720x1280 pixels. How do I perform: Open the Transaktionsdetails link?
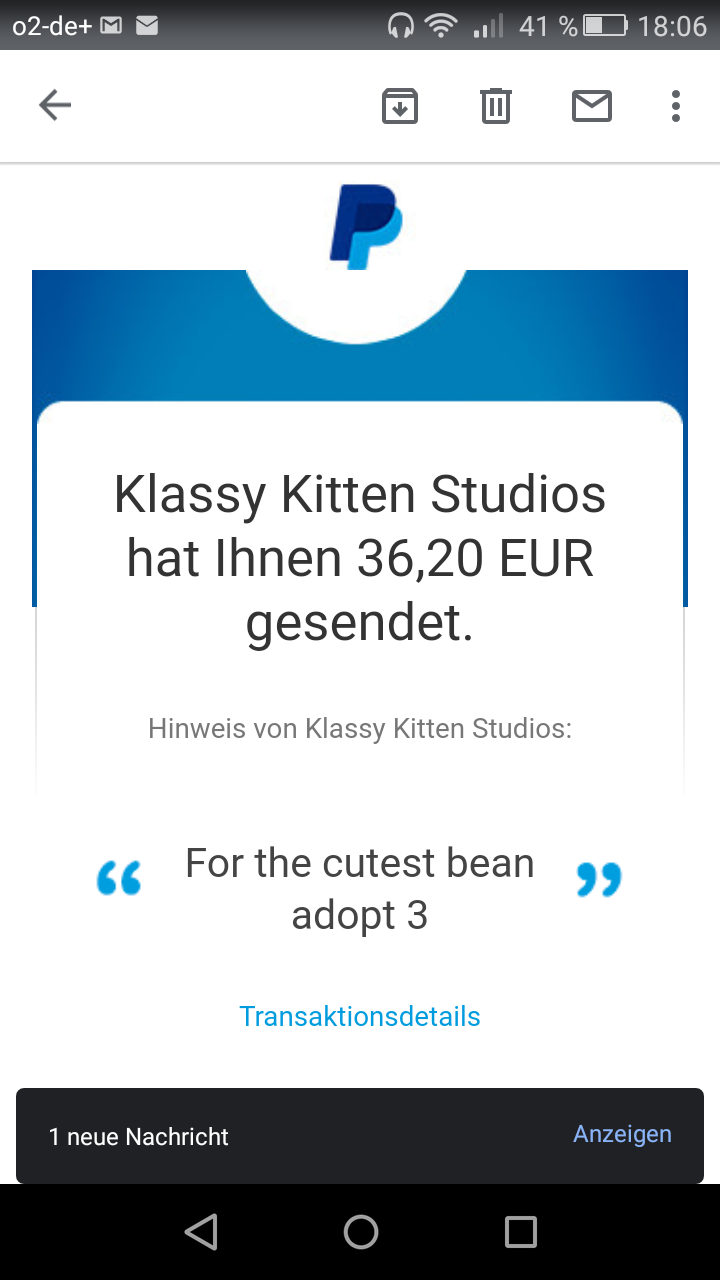coord(360,1016)
